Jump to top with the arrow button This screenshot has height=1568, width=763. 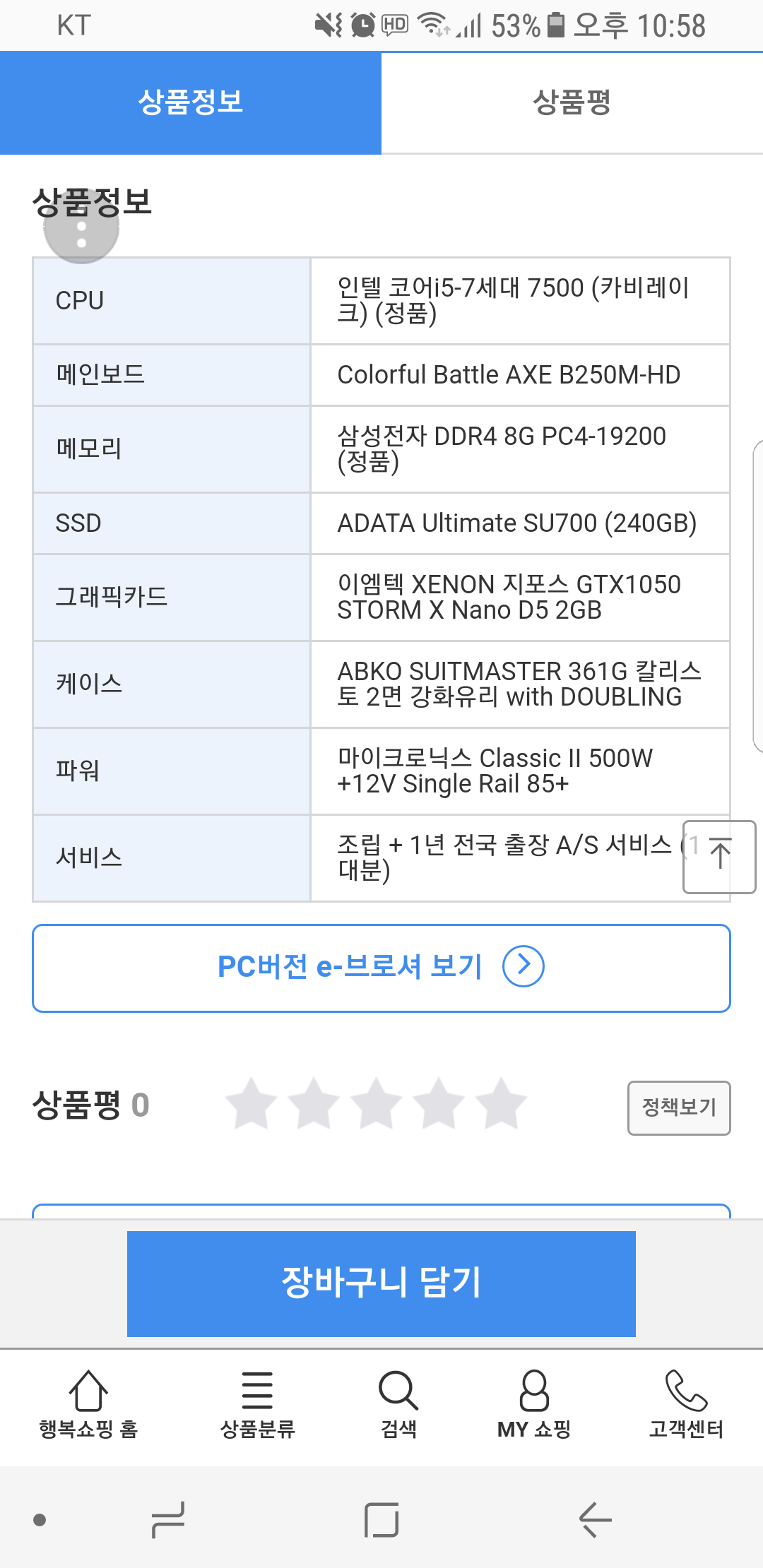tap(720, 856)
